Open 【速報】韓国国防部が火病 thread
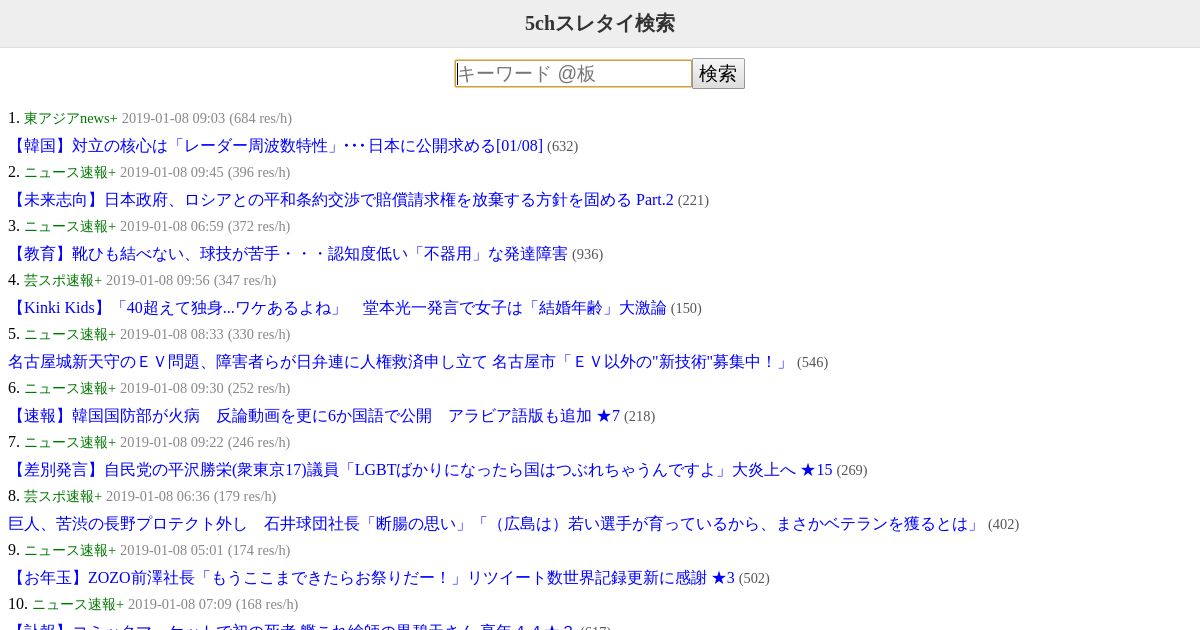This screenshot has height=630, width=1200. (314, 416)
